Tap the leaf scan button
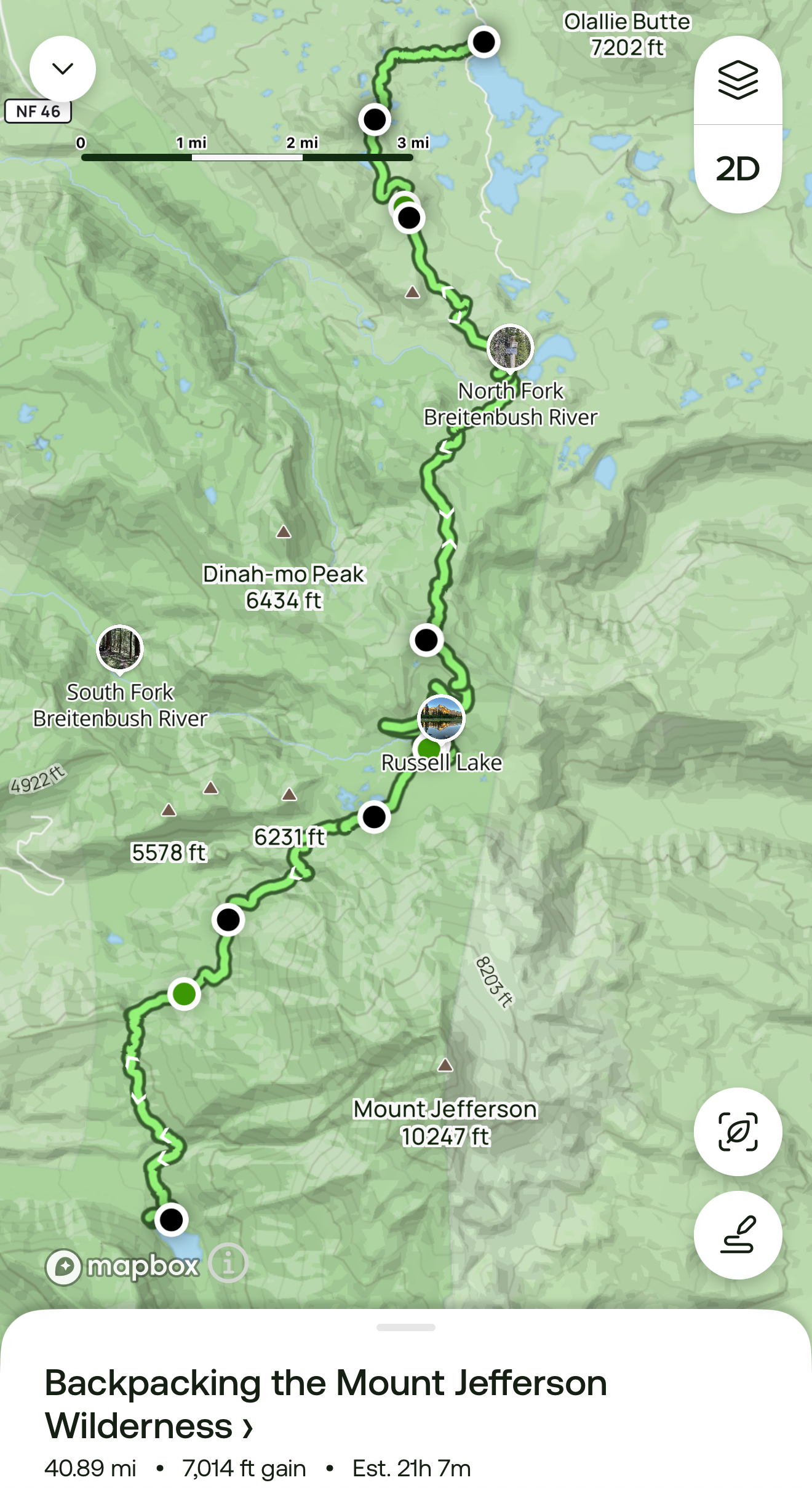Viewport: 812px width, 1488px height. (x=738, y=1132)
